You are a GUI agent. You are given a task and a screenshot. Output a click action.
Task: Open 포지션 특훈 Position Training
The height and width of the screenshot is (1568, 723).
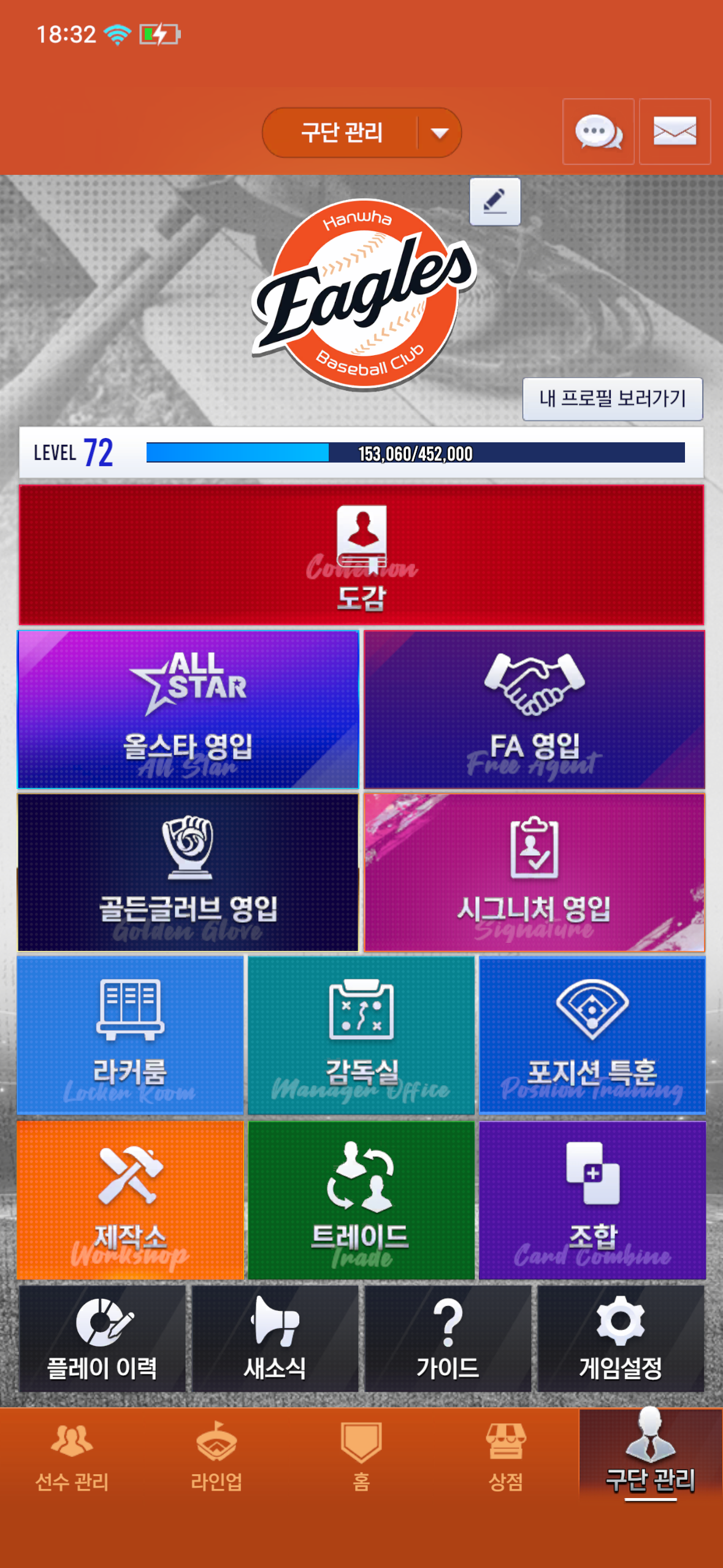click(592, 1034)
